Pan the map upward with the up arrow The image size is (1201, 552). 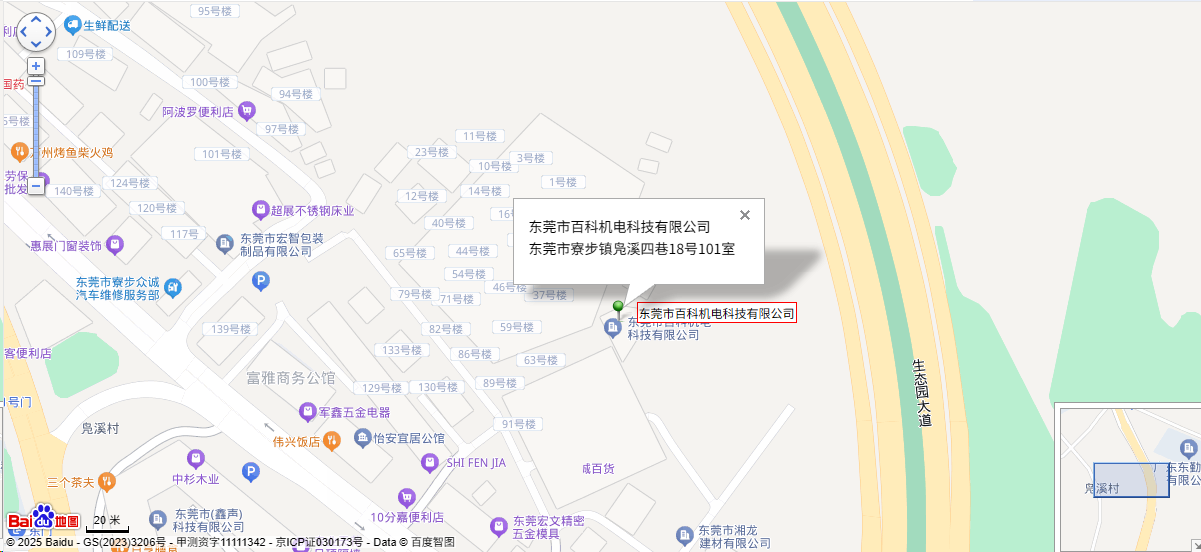tap(36, 20)
